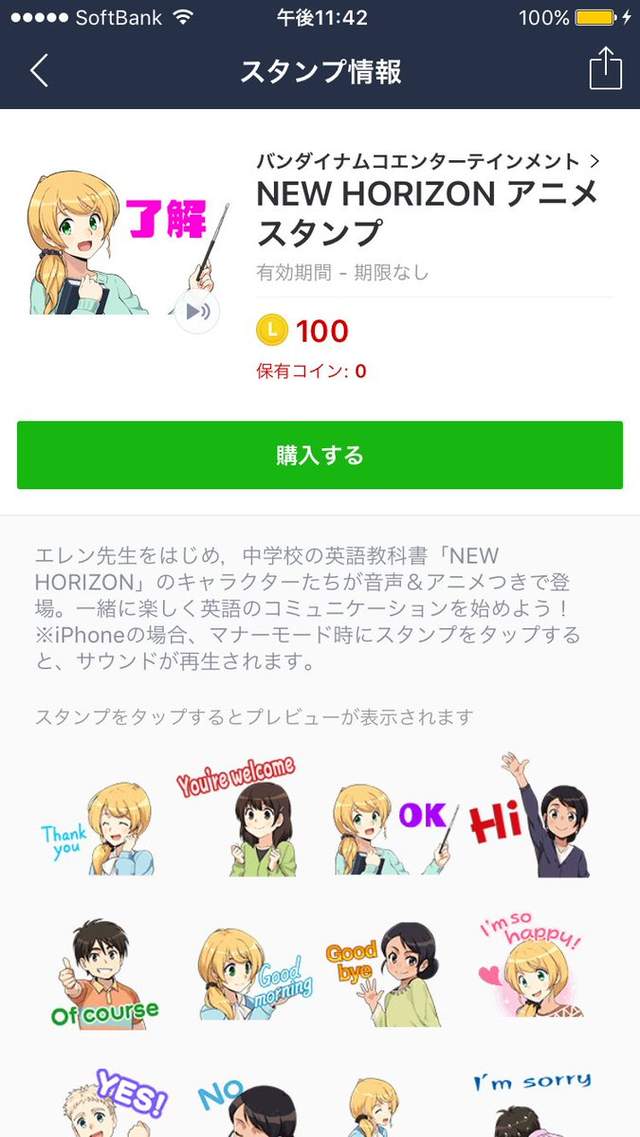Go back from the スタンプ情報 page
The height and width of the screenshot is (1137, 640).
(x=40, y=71)
